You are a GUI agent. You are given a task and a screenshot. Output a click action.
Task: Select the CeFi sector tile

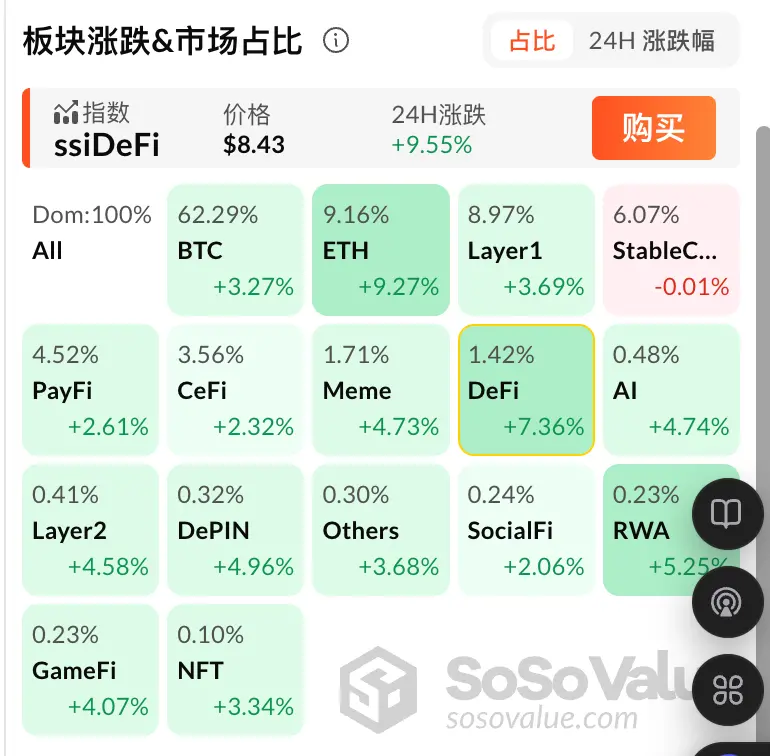[x=235, y=390]
